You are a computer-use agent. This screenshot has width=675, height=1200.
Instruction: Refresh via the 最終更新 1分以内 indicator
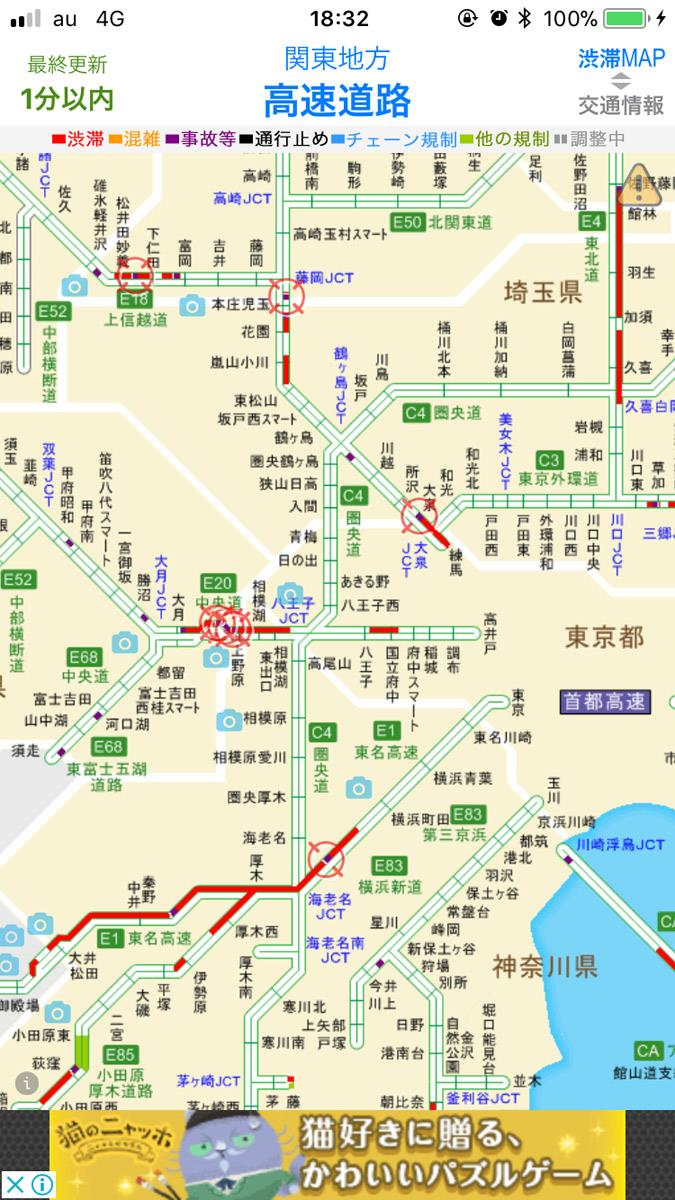[x=68, y=83]
